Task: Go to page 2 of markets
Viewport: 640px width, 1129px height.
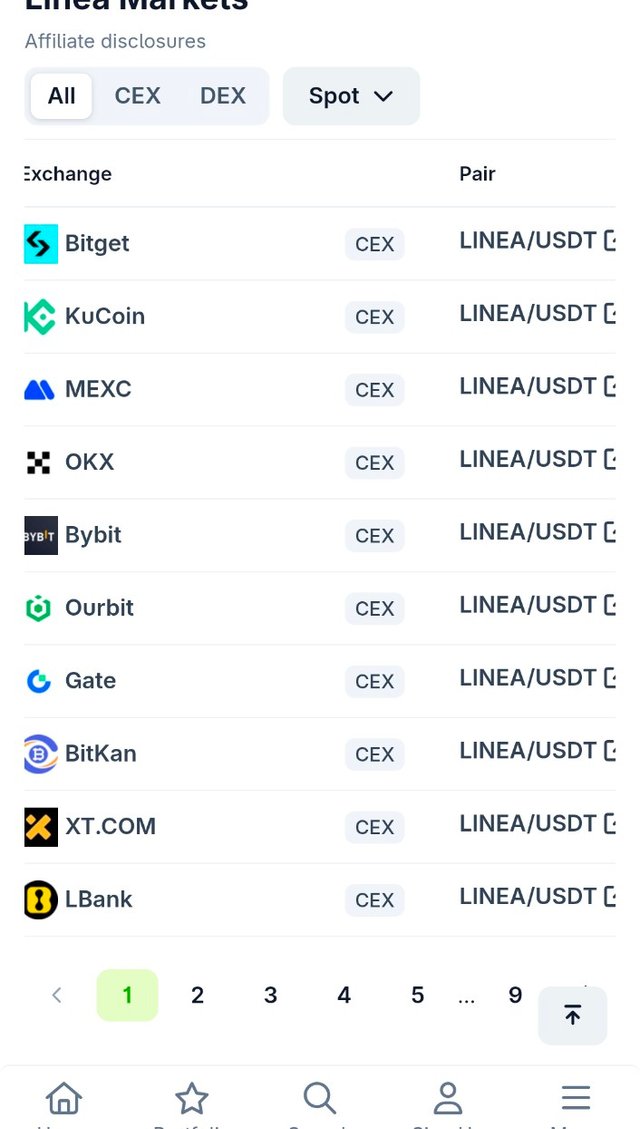Action: tap(197, 995)
